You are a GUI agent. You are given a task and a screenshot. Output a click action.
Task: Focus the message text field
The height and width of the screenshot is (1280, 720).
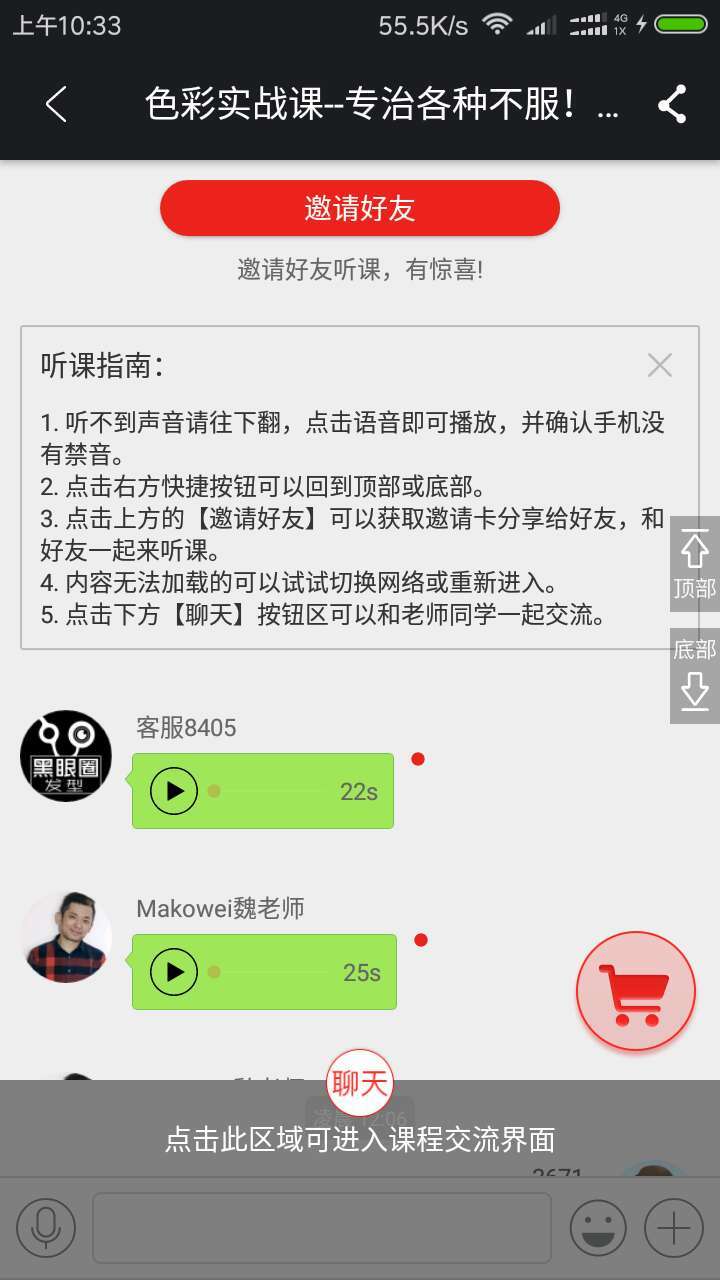(x=322, y=1228)
